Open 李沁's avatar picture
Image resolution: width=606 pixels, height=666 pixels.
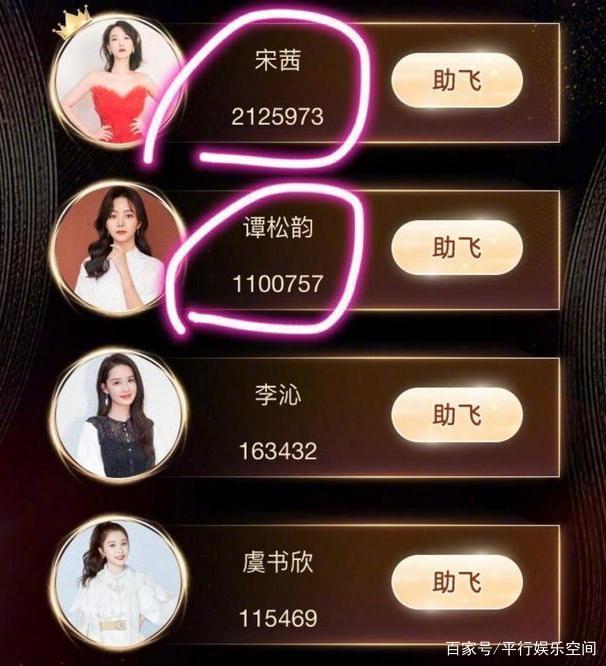[119, 416]
